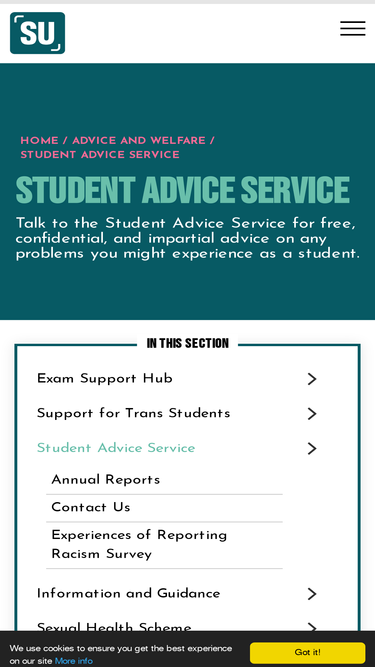Open Exam Support Hub
Viewport: 375px width, 667px height.
pyautogui.click(x=105, y=379)
